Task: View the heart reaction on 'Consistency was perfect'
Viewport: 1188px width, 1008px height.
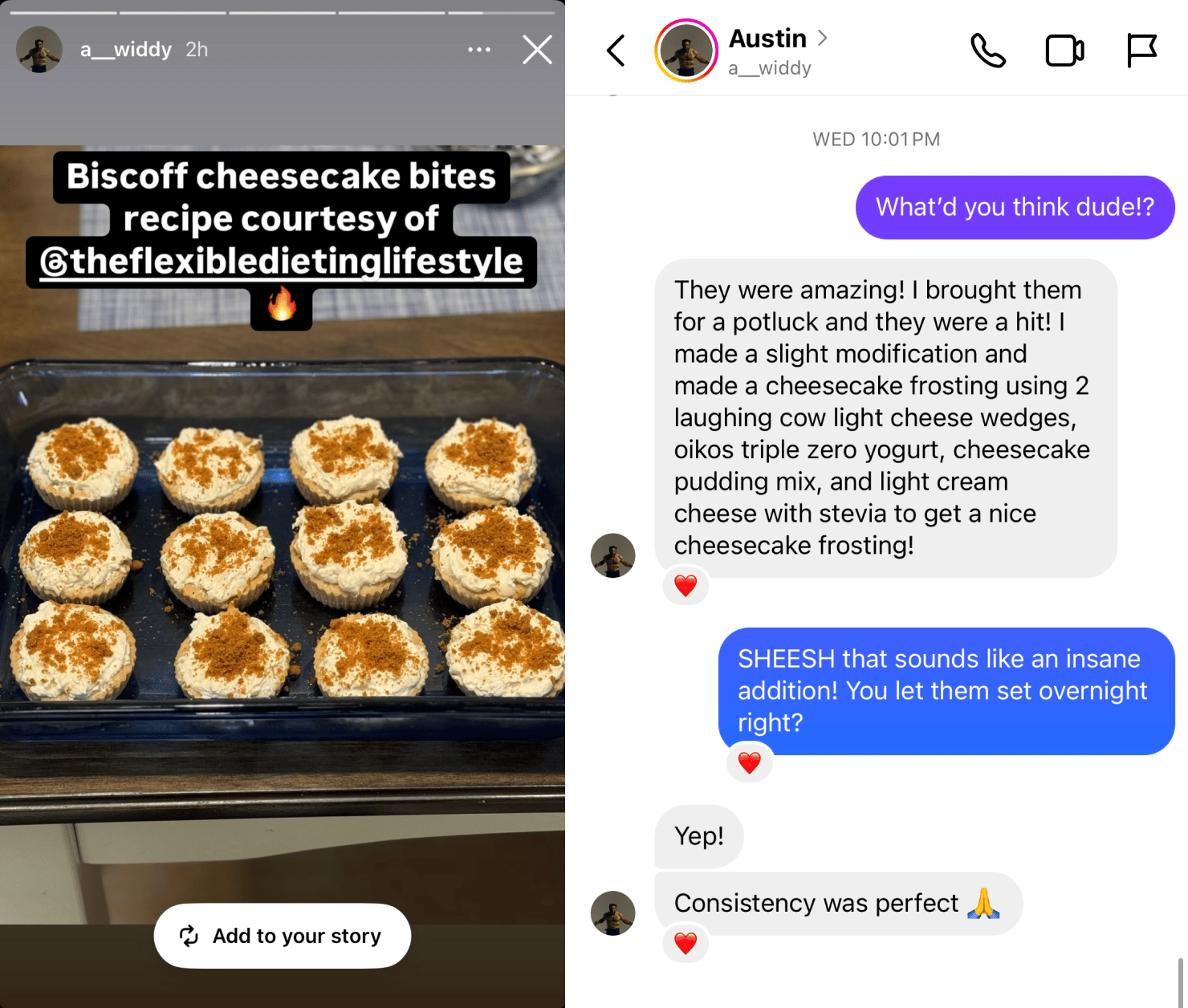Action: pos(686,943)
